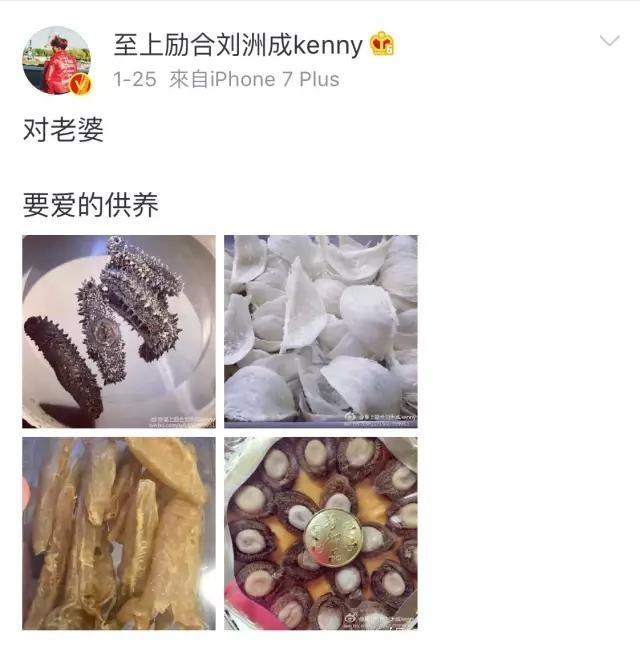View the white bird's nest photo
The image size is (640, 648).
[x=320, y=331]
